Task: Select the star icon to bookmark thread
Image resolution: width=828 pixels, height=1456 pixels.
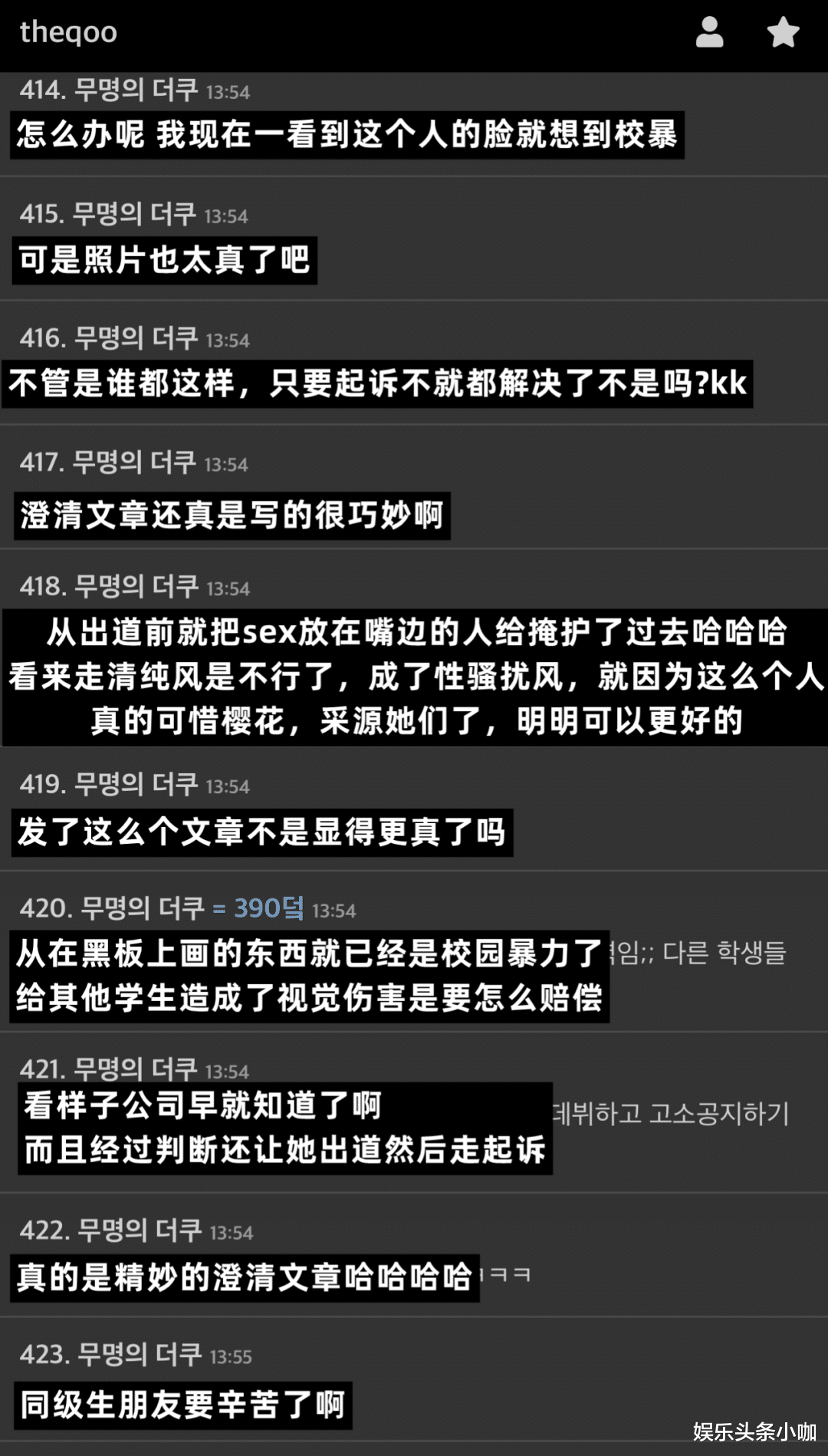Action: 783,33
